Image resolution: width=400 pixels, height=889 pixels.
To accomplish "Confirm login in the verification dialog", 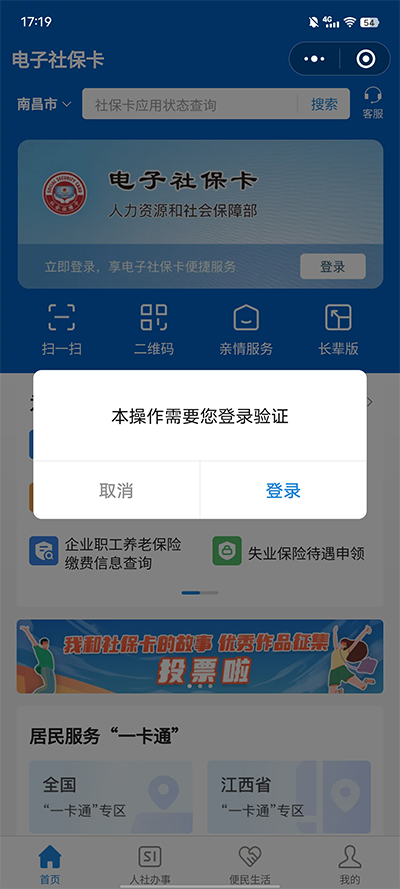I will pos(283,490).
